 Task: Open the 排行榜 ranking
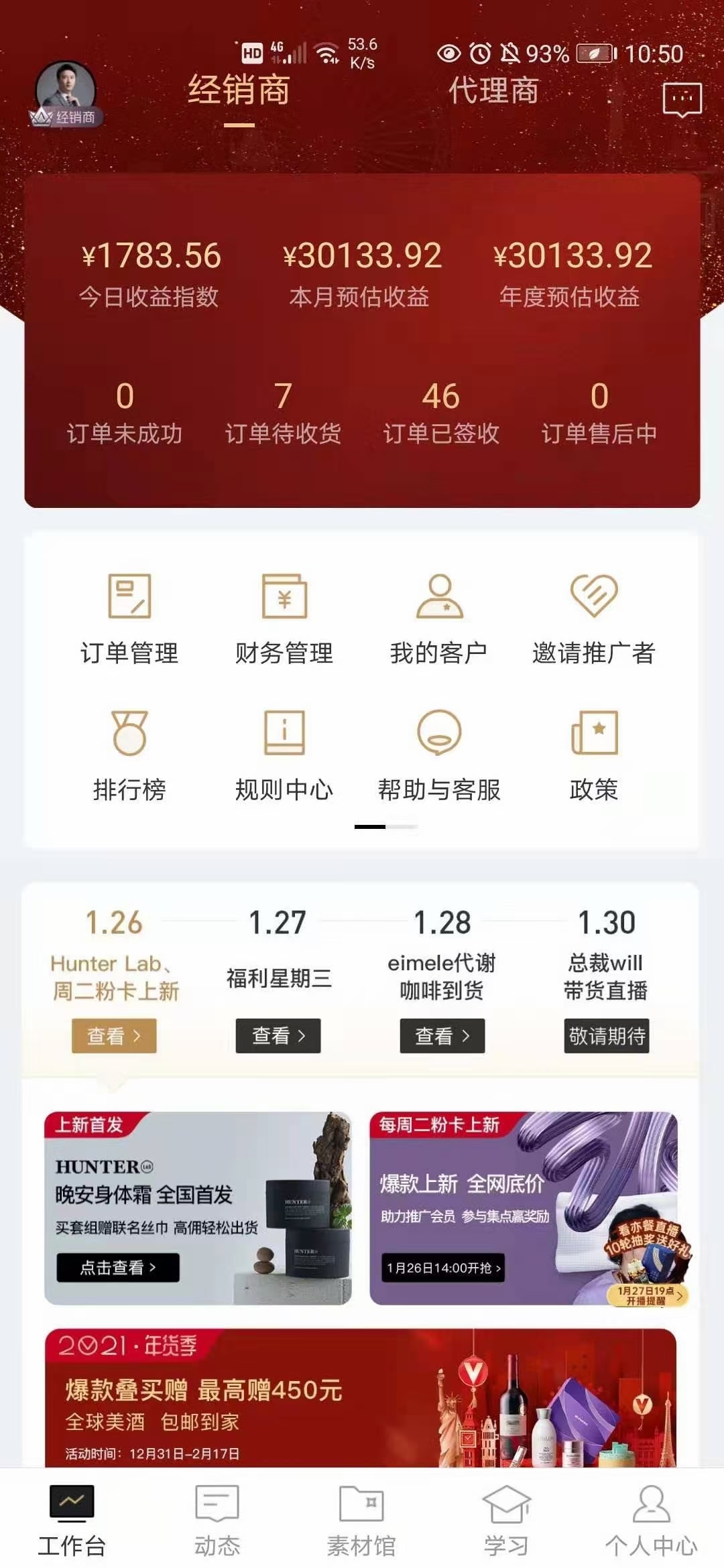point(129,755)
